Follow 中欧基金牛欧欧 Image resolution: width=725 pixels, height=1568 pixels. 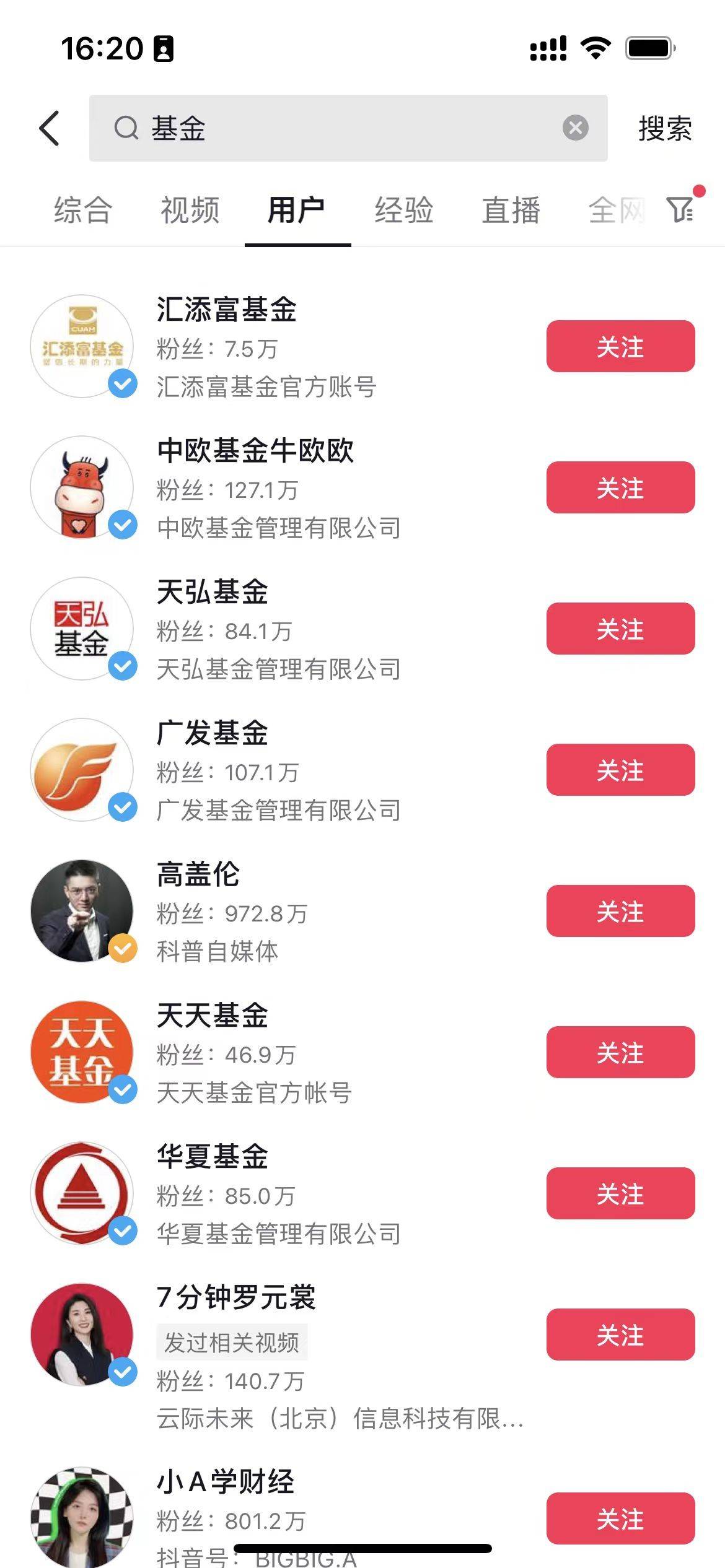(620, 487)
